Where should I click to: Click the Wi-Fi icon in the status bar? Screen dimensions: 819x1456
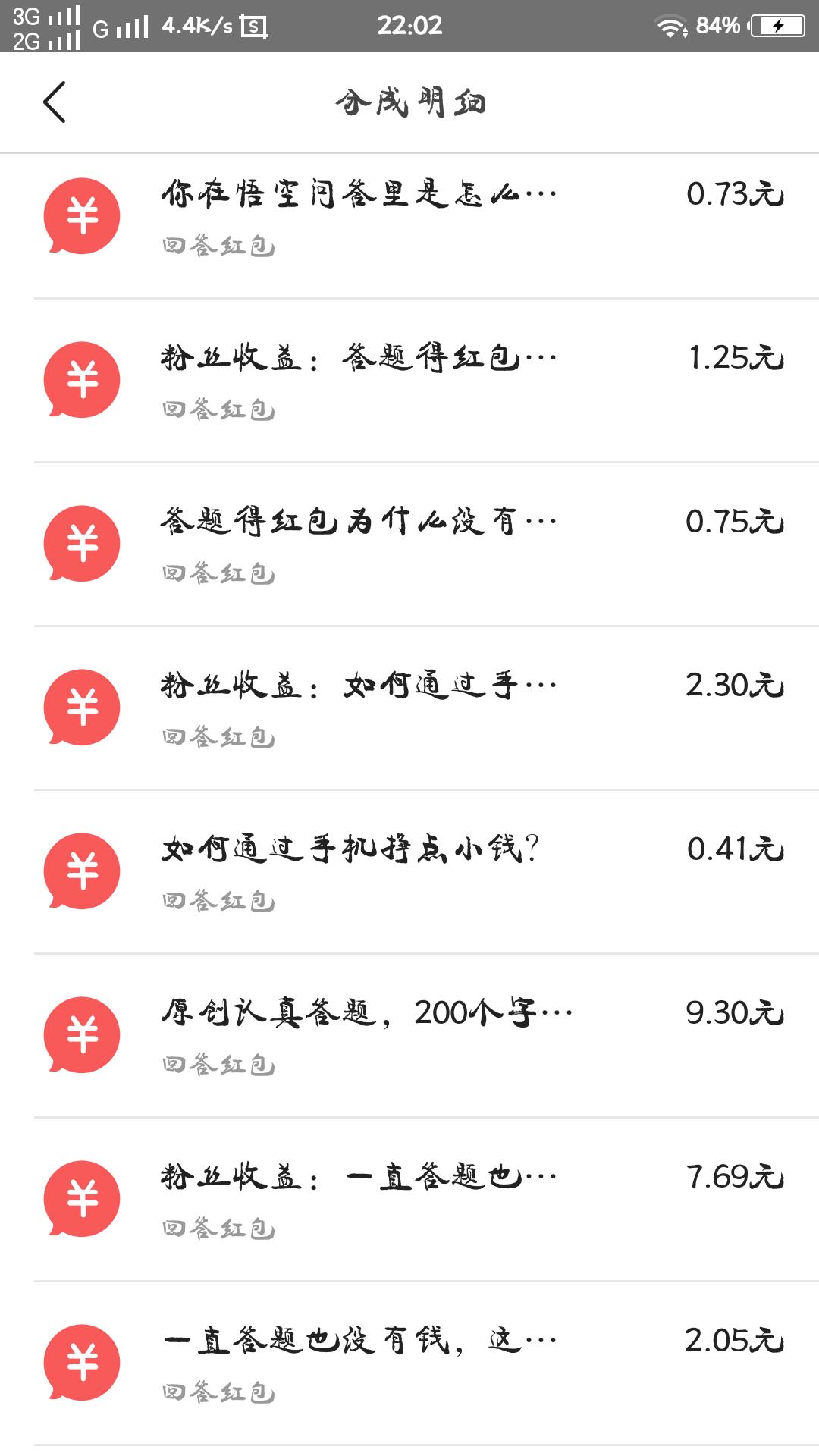tap(671, 26)
